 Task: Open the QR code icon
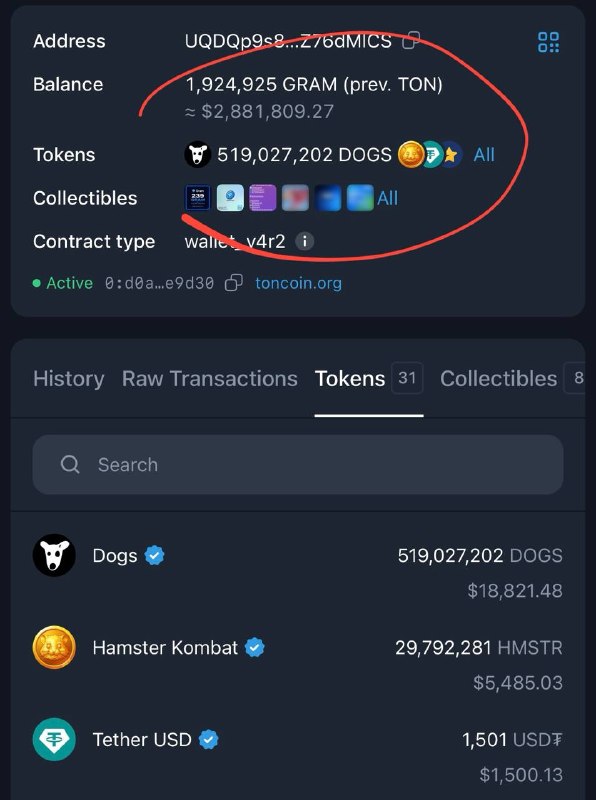tap(549, 42)
